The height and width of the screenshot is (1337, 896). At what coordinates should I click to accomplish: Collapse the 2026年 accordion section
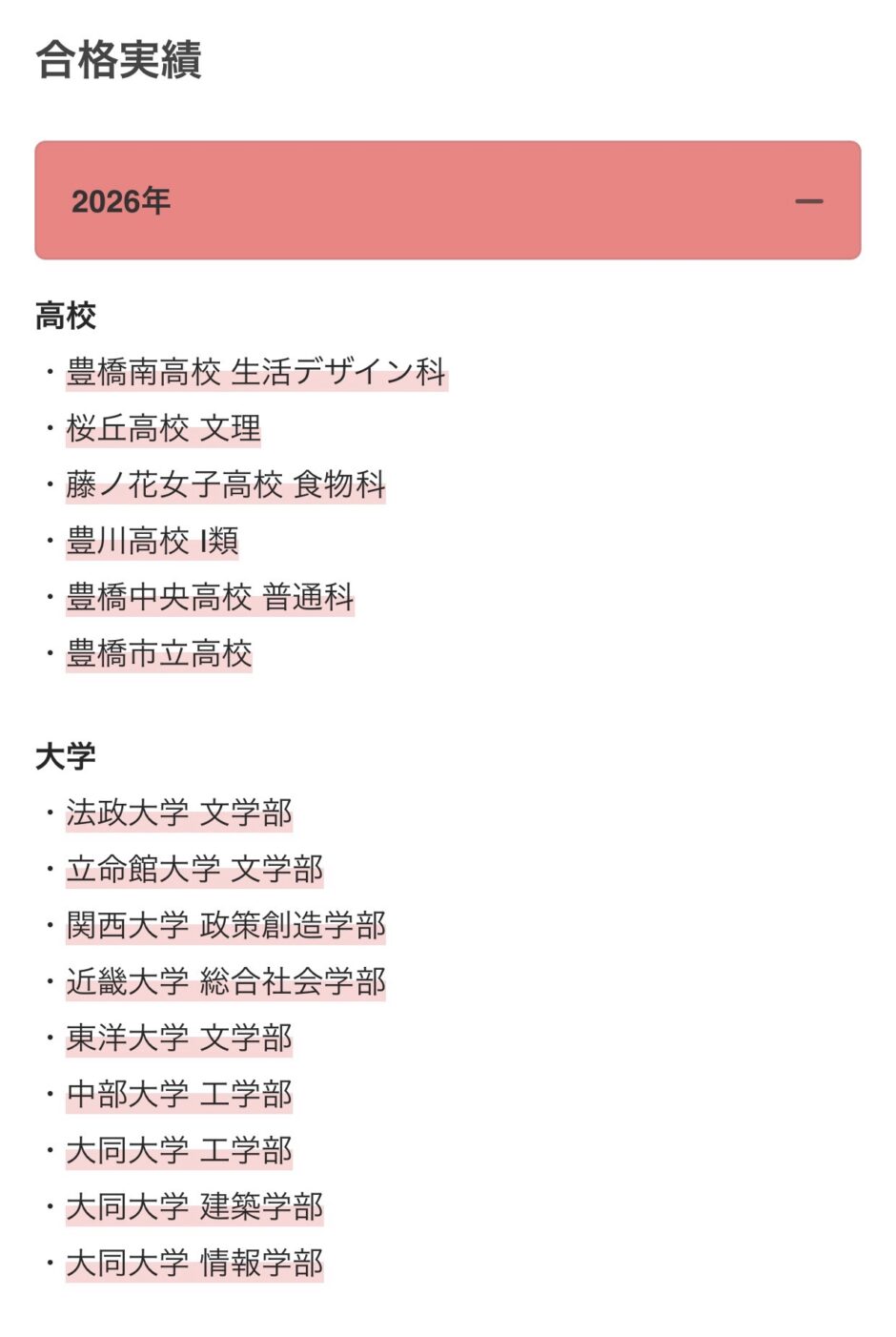[x=808, y=201]
